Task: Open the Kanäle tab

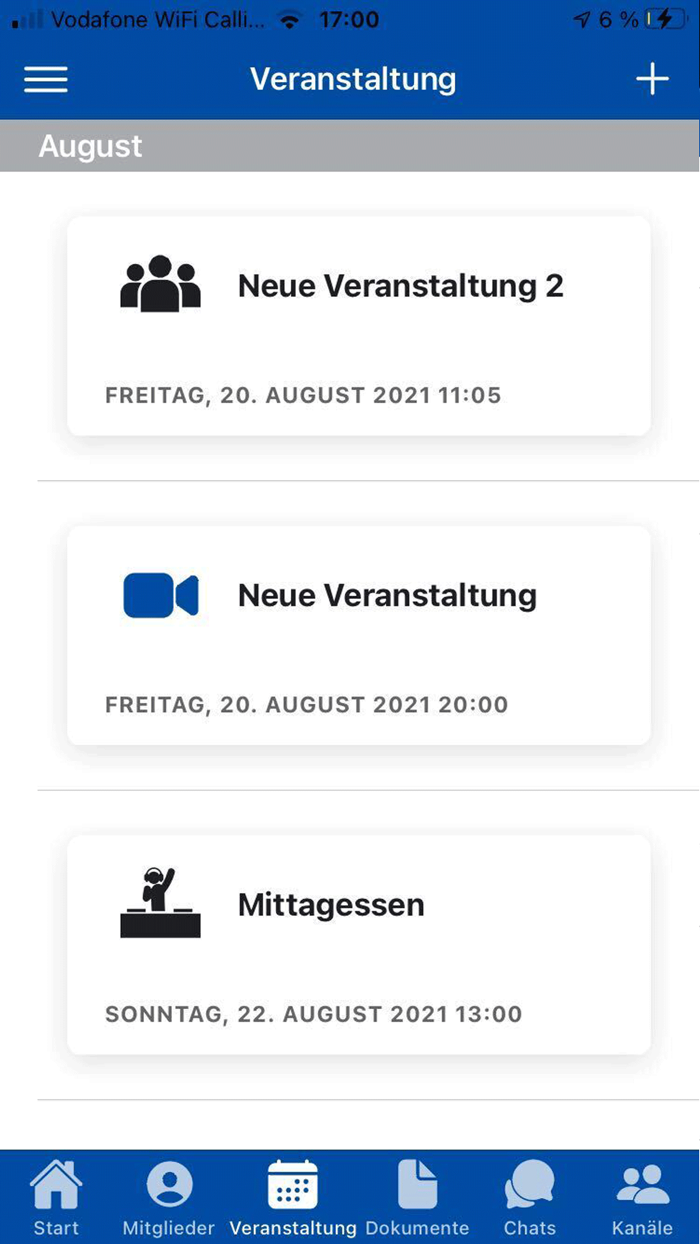Action: (x=643, y=1198)
